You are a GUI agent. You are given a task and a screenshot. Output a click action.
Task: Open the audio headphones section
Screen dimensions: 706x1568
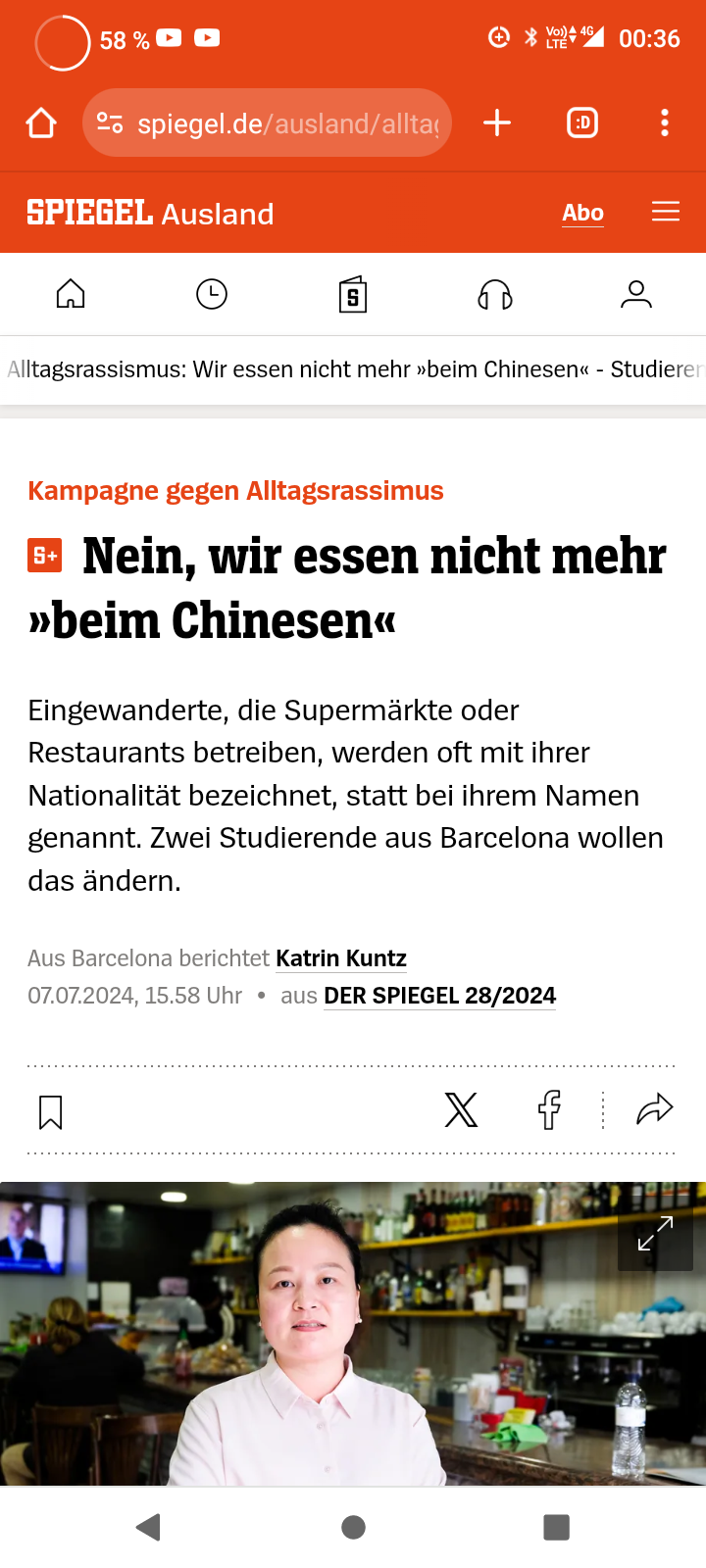(494, 294)
